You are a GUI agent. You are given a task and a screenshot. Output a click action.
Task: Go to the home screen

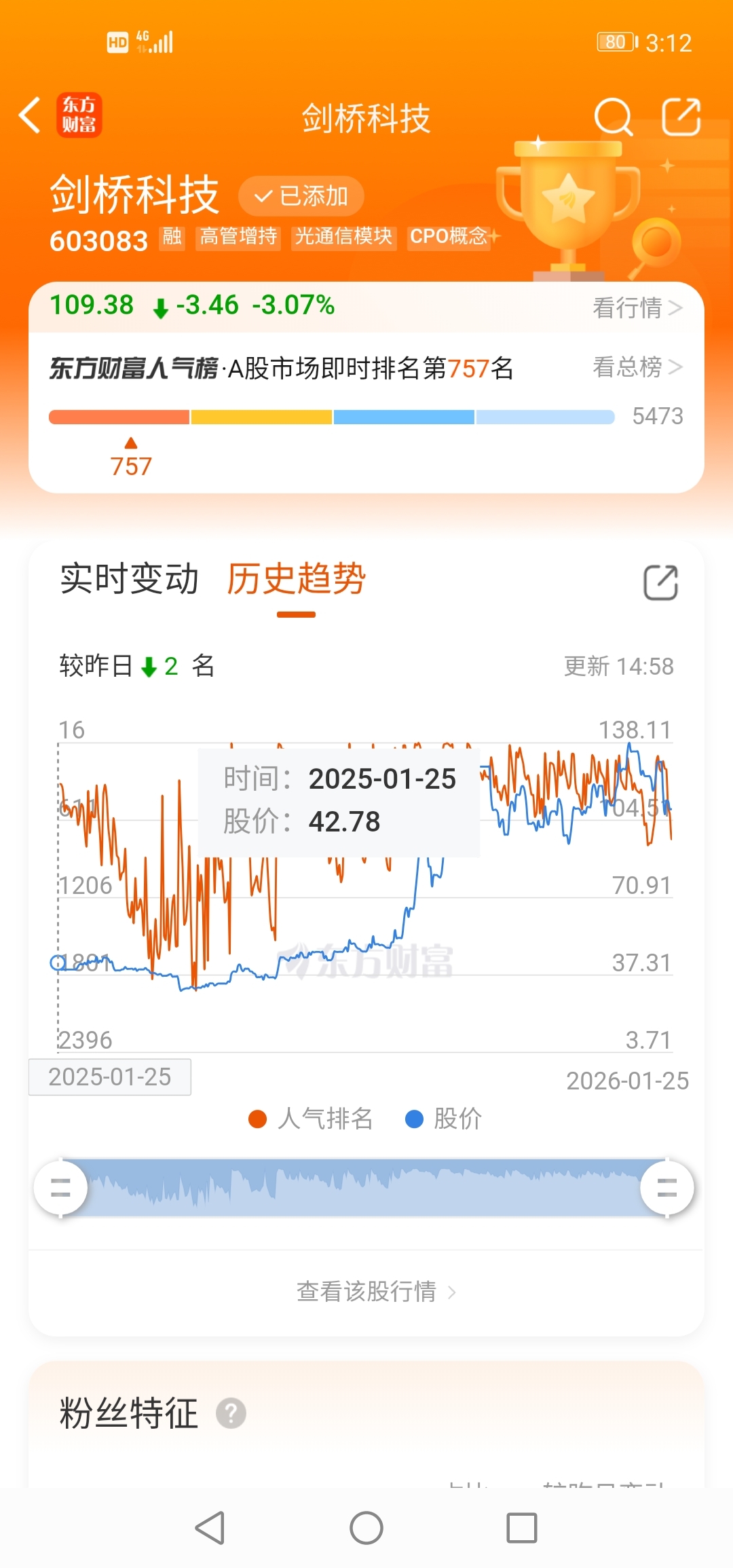click(x=366, y=1529)
